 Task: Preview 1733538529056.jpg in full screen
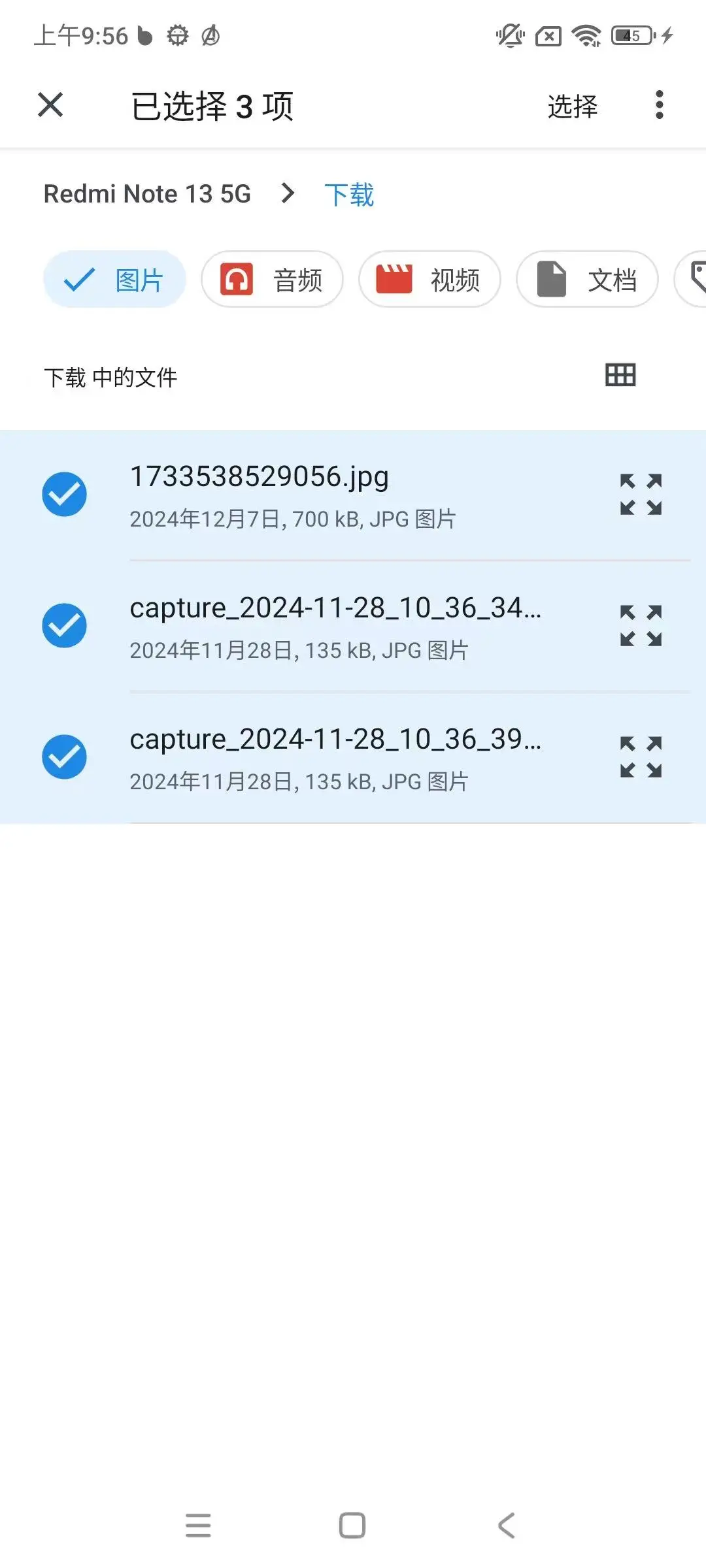[x=641, y=495]
